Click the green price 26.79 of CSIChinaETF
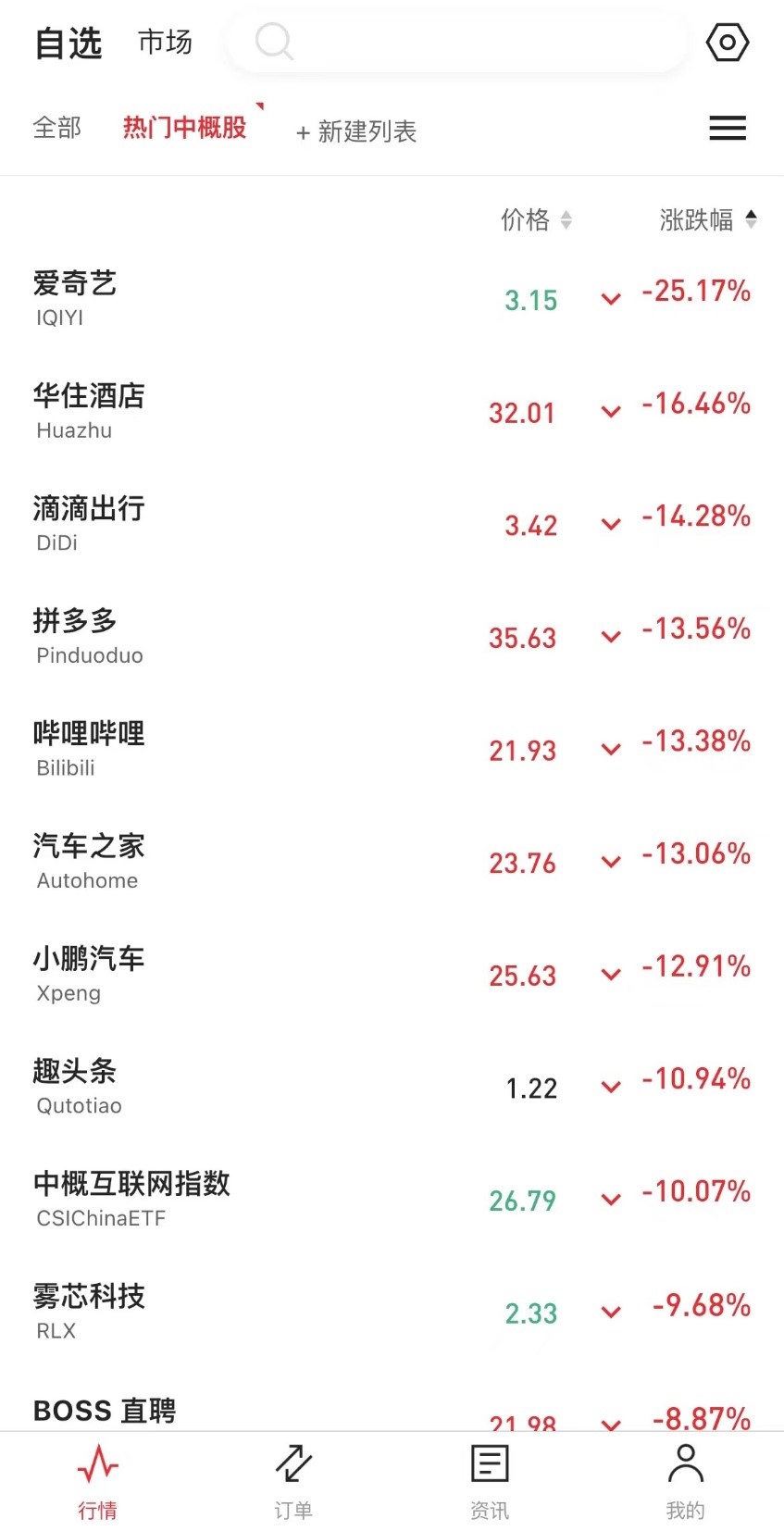 pos(521,1200)
